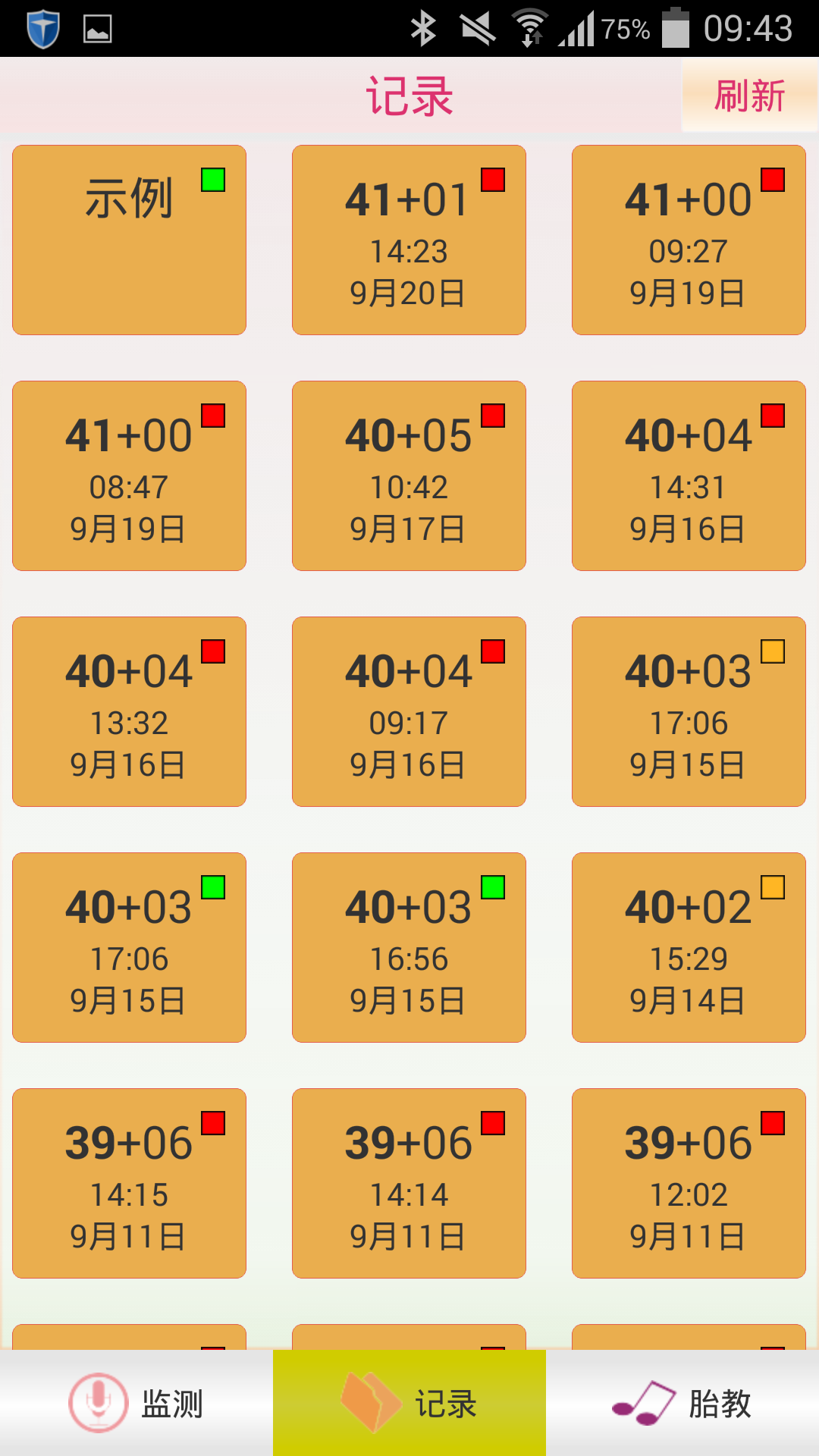Tap the 刷新 refresh button
The image size is (819, 1456).
tap(749, 96)
